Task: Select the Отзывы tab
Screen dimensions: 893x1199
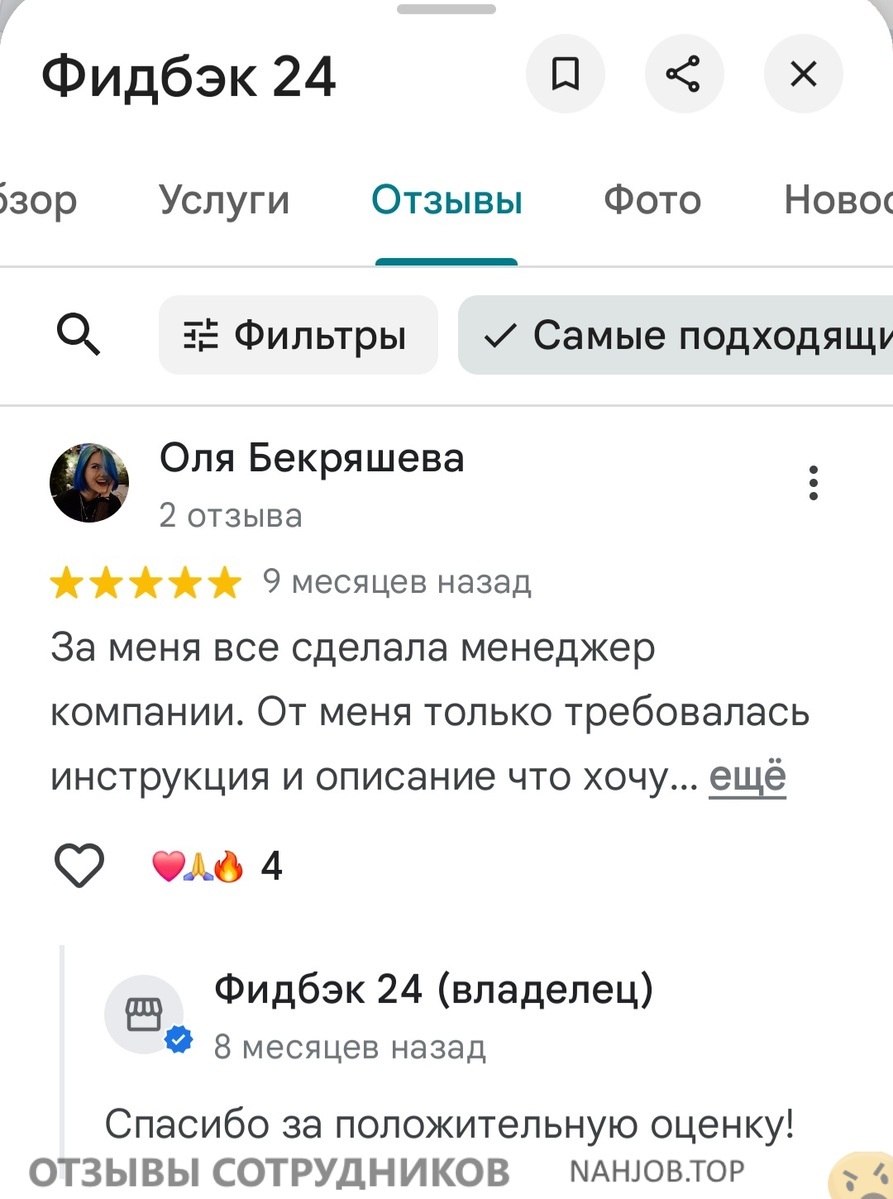Action: [447, 201]
